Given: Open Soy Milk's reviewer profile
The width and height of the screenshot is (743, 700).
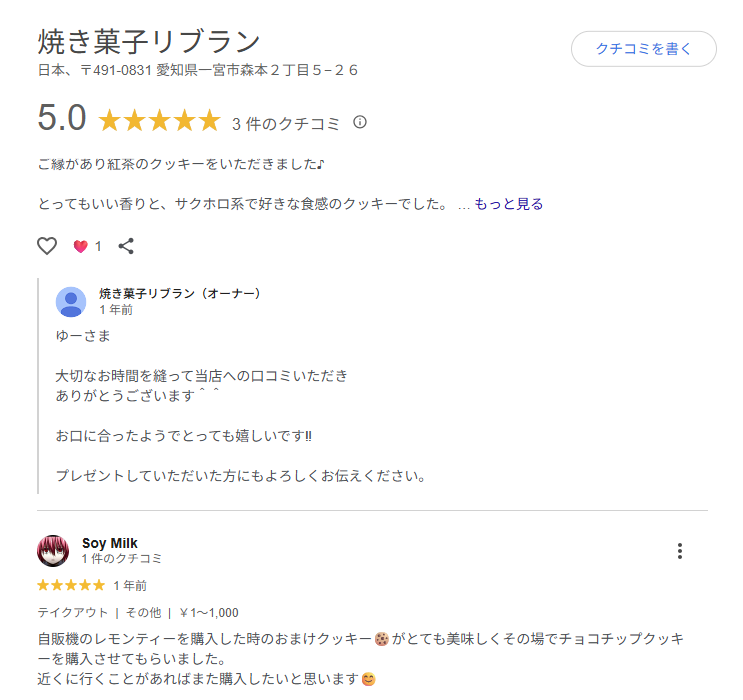Looking at the screenshot, I should point(109,543).
